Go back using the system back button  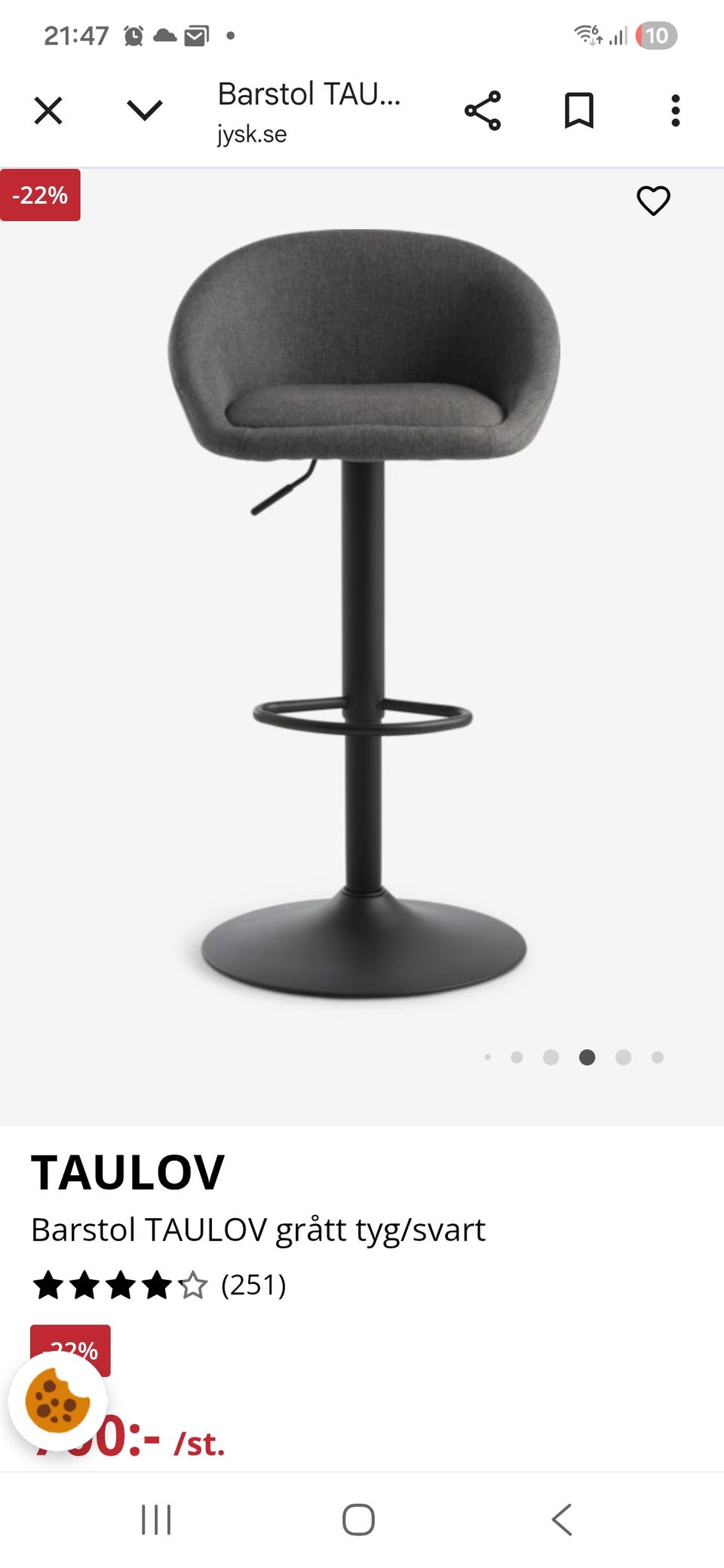click(x=562, y=1519)
